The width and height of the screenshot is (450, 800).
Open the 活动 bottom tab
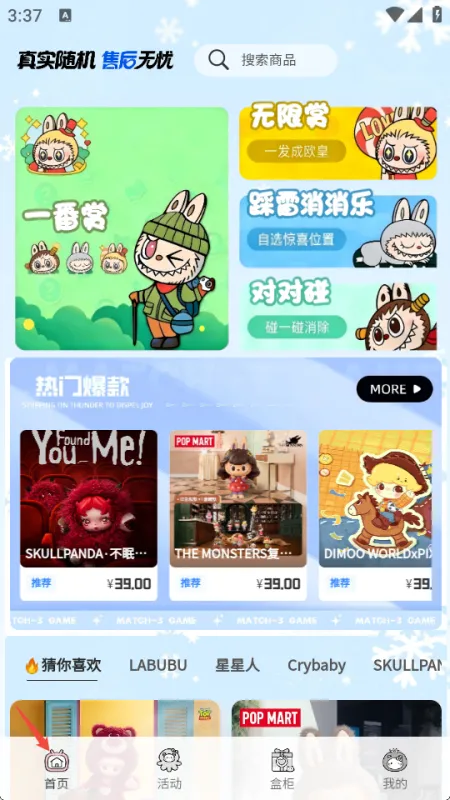169,769
